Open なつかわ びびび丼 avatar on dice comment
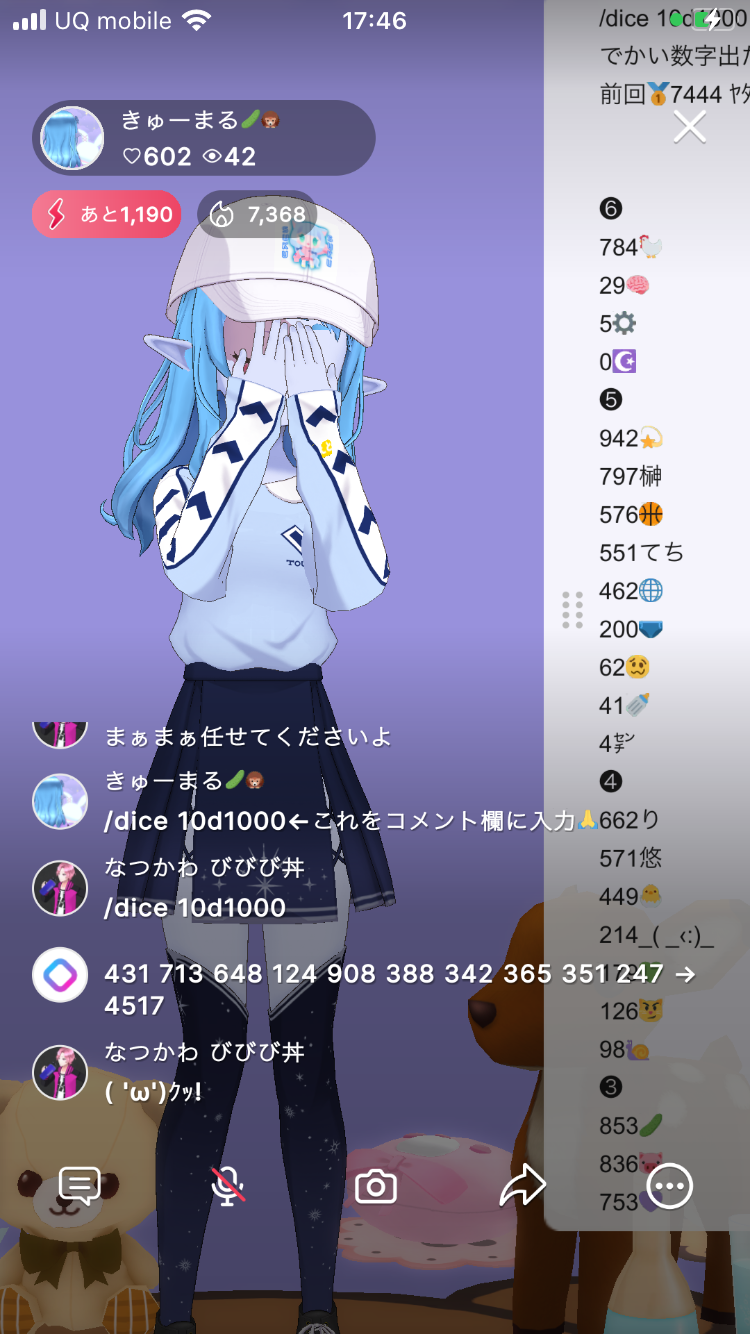The image size is (750, 1334). tap(61, 888)
